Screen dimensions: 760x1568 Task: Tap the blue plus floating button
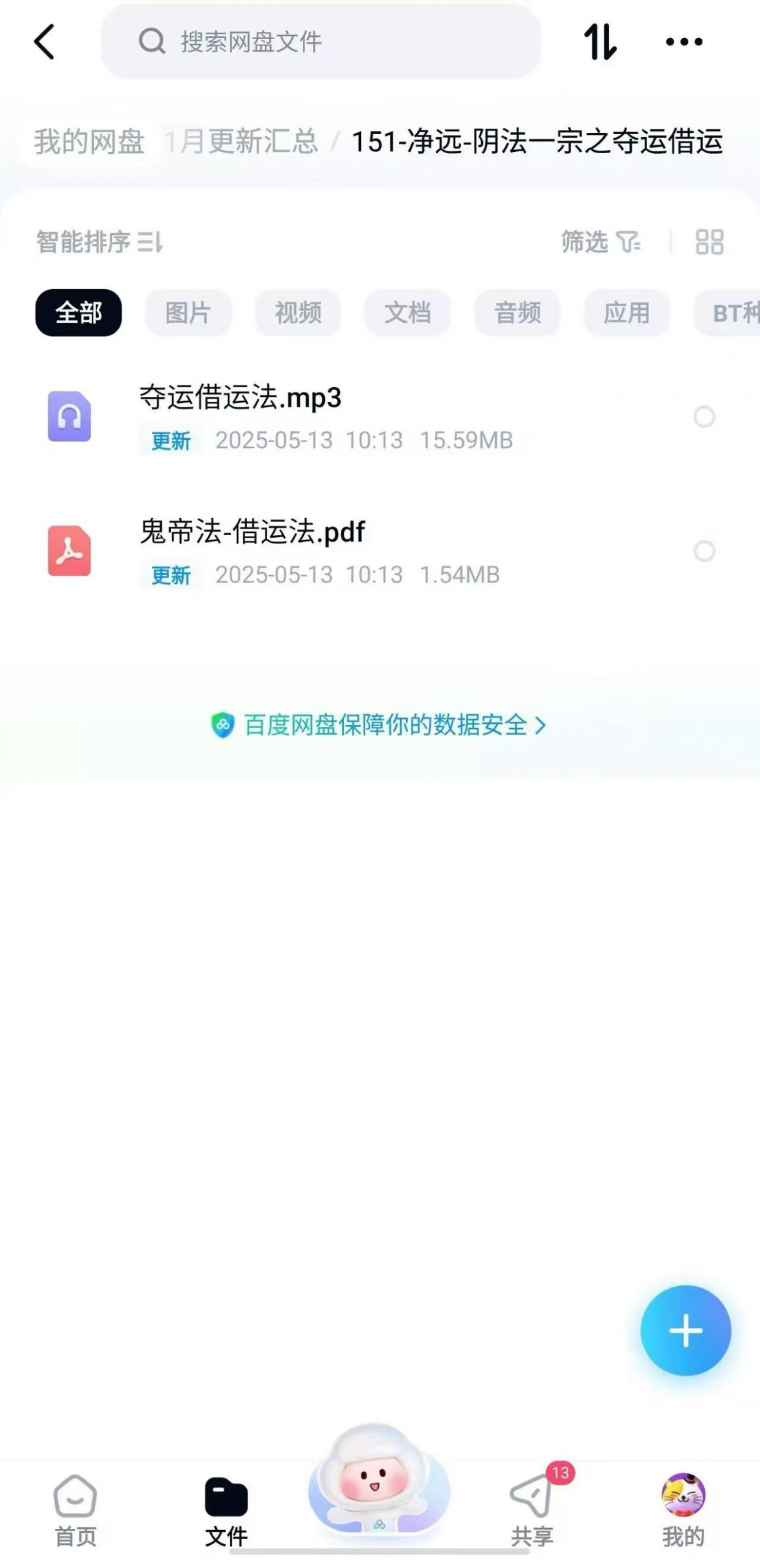pos(685,1331)
